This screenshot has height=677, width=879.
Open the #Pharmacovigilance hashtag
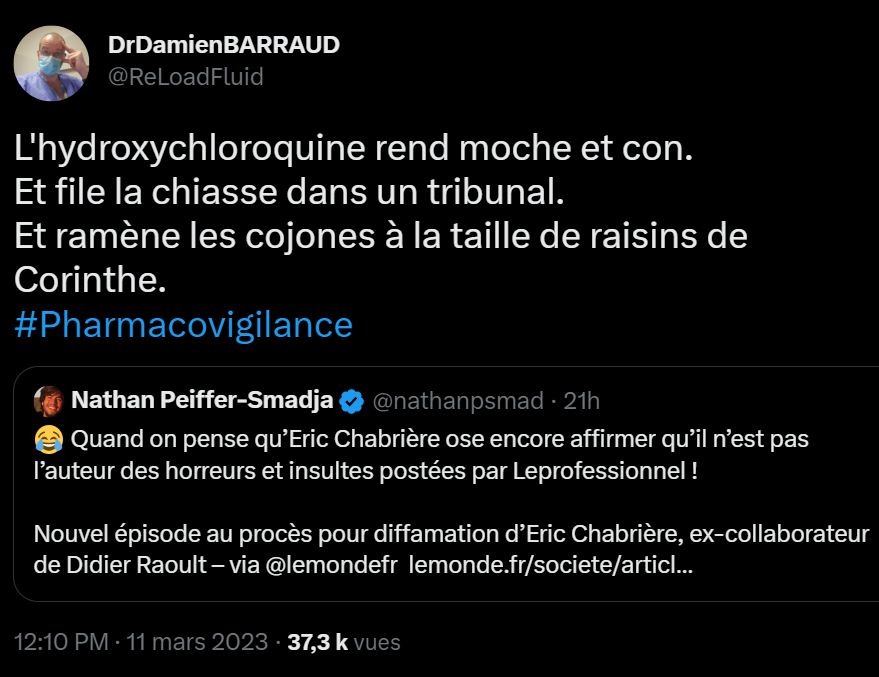[x=184, y=325]
